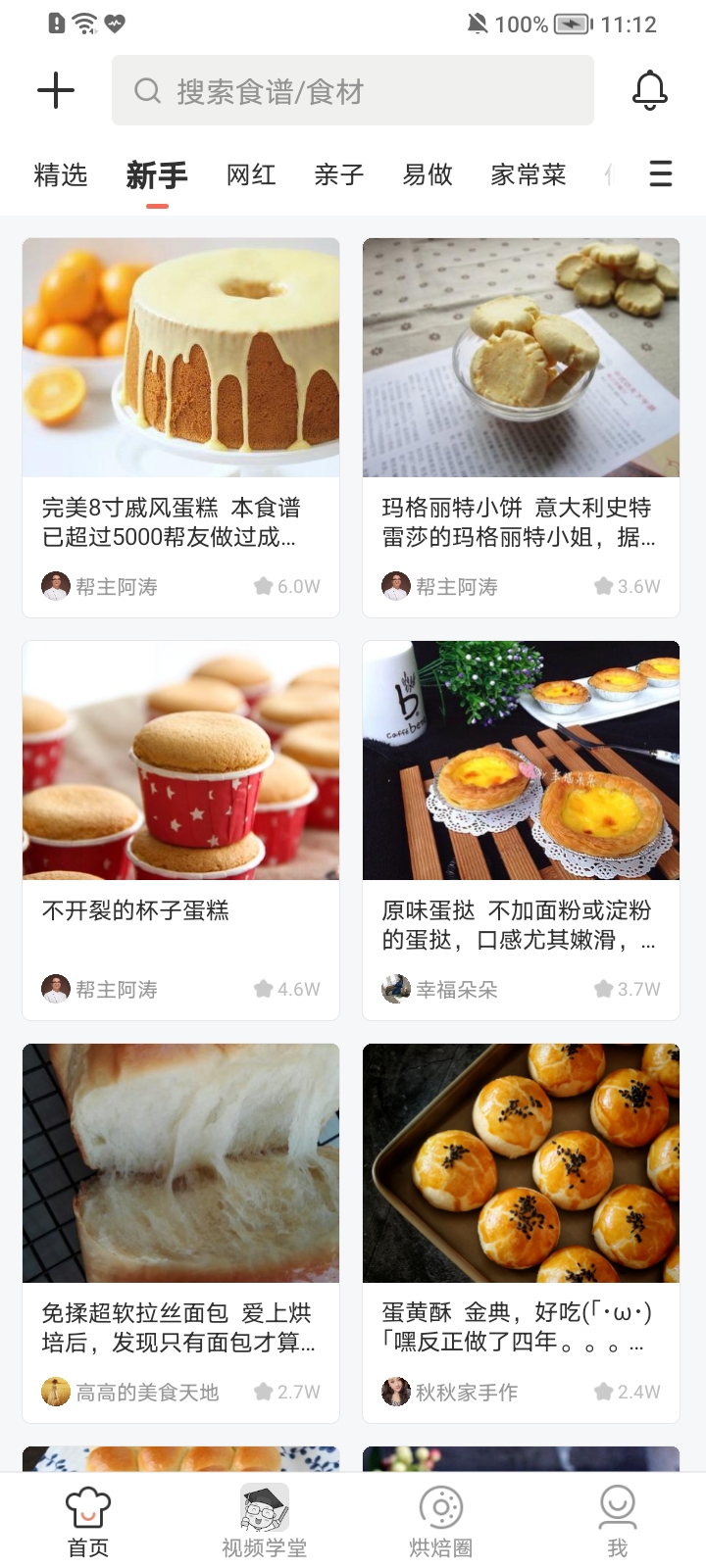
Task: Tap the search magnifier icon
Action: point(147,90)
